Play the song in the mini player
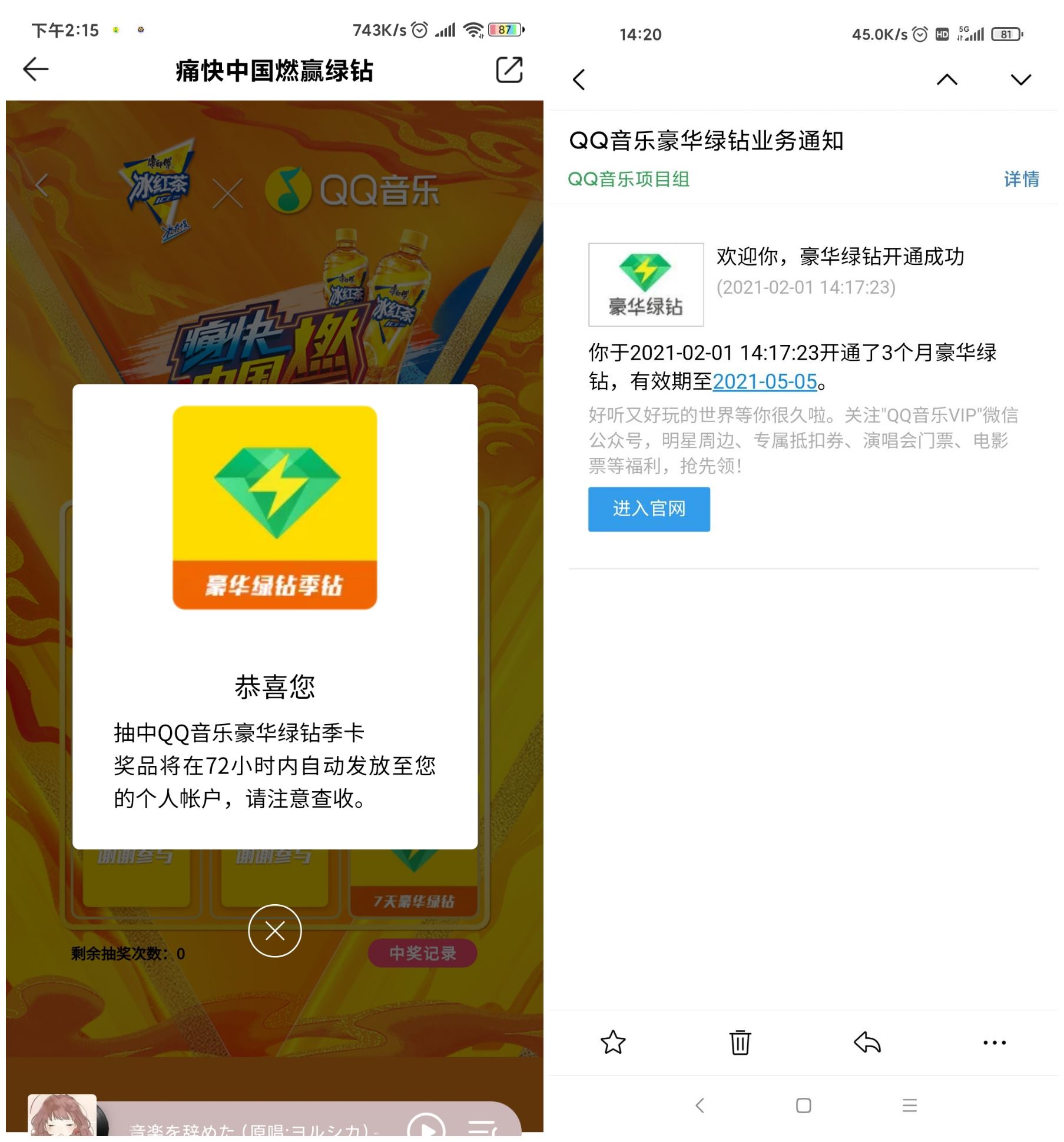The height and width of the screenshot is (1142, 1064). point(426,1126)
